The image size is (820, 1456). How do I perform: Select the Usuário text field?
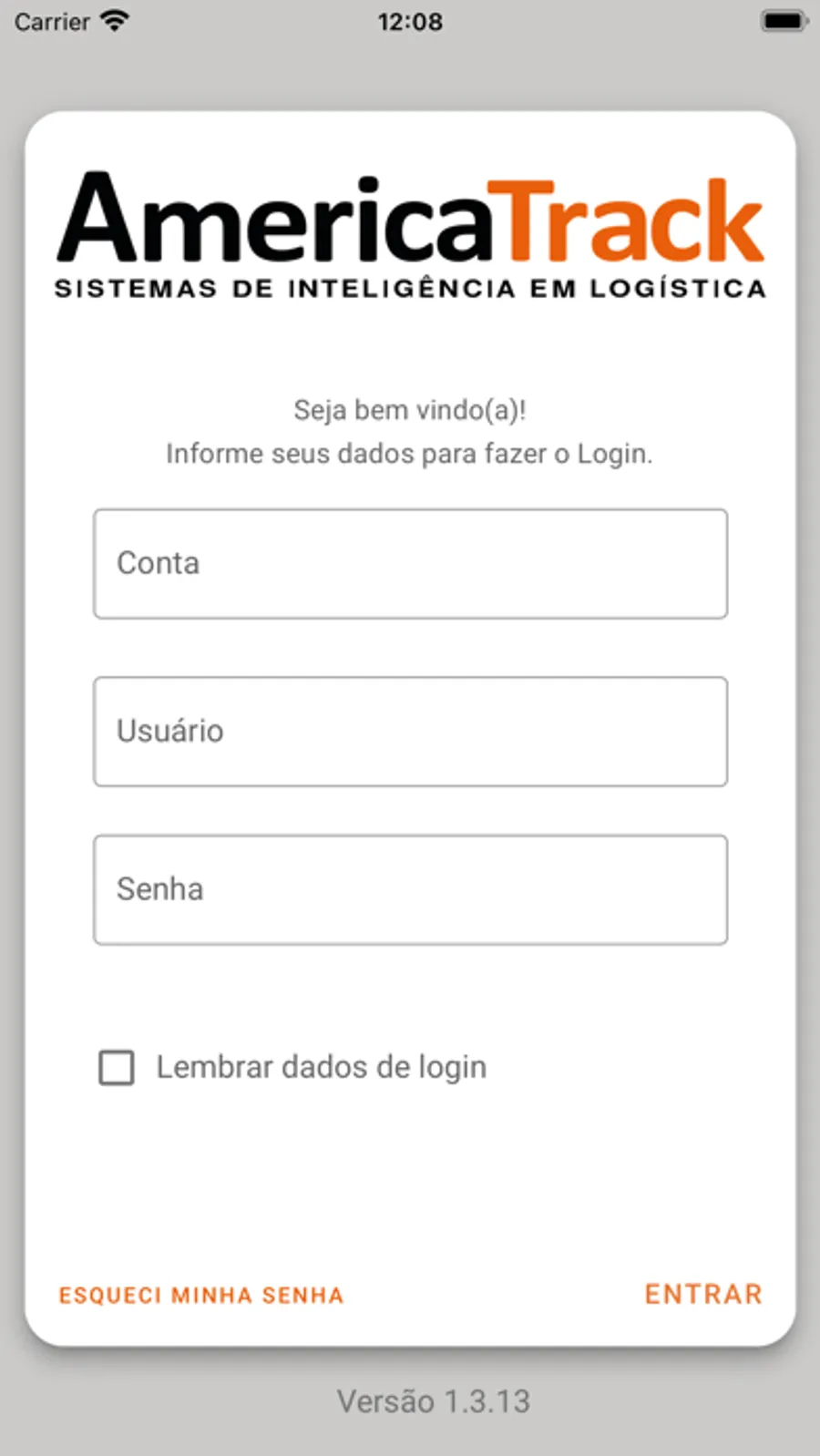410,732
